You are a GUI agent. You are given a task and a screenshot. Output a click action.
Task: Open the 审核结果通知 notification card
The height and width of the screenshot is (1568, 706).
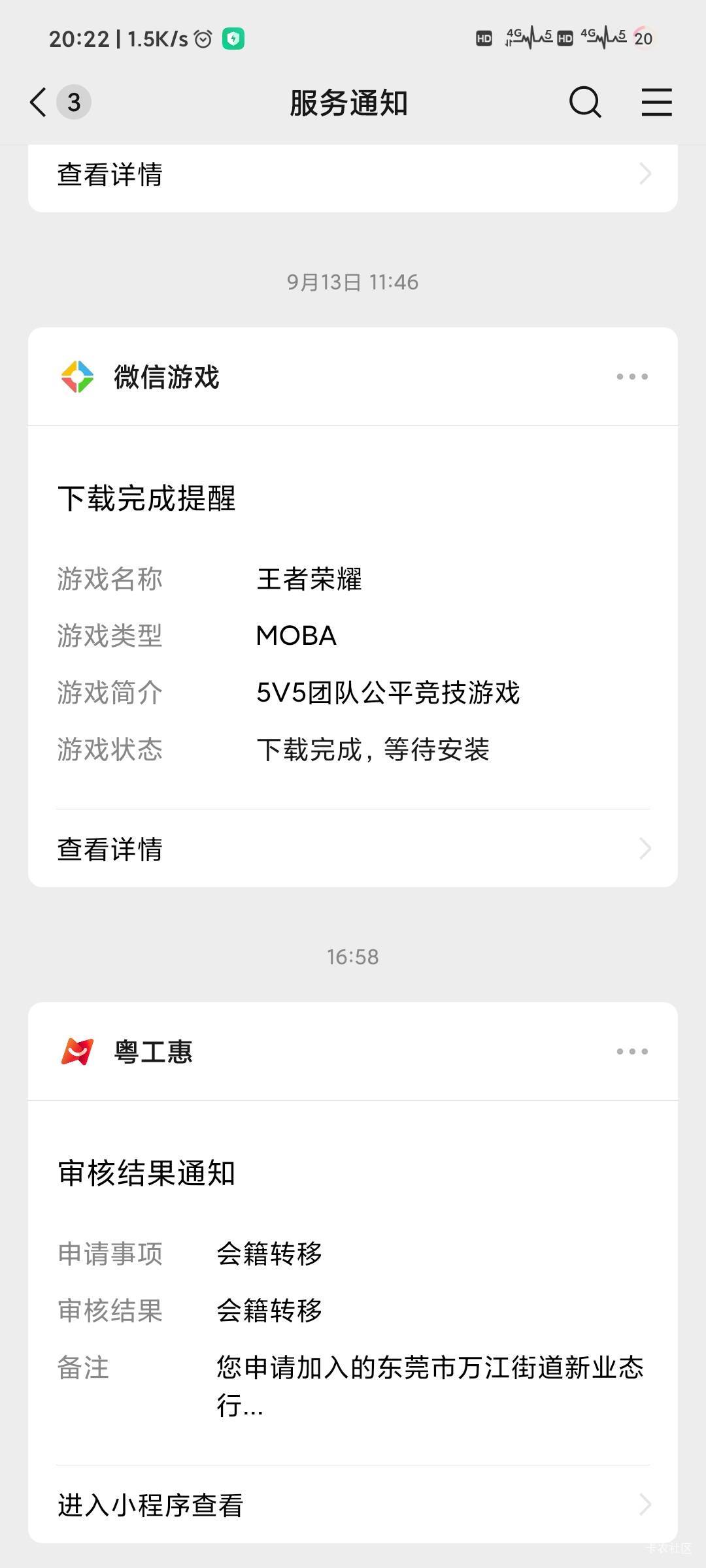[x=353, y=1283]
